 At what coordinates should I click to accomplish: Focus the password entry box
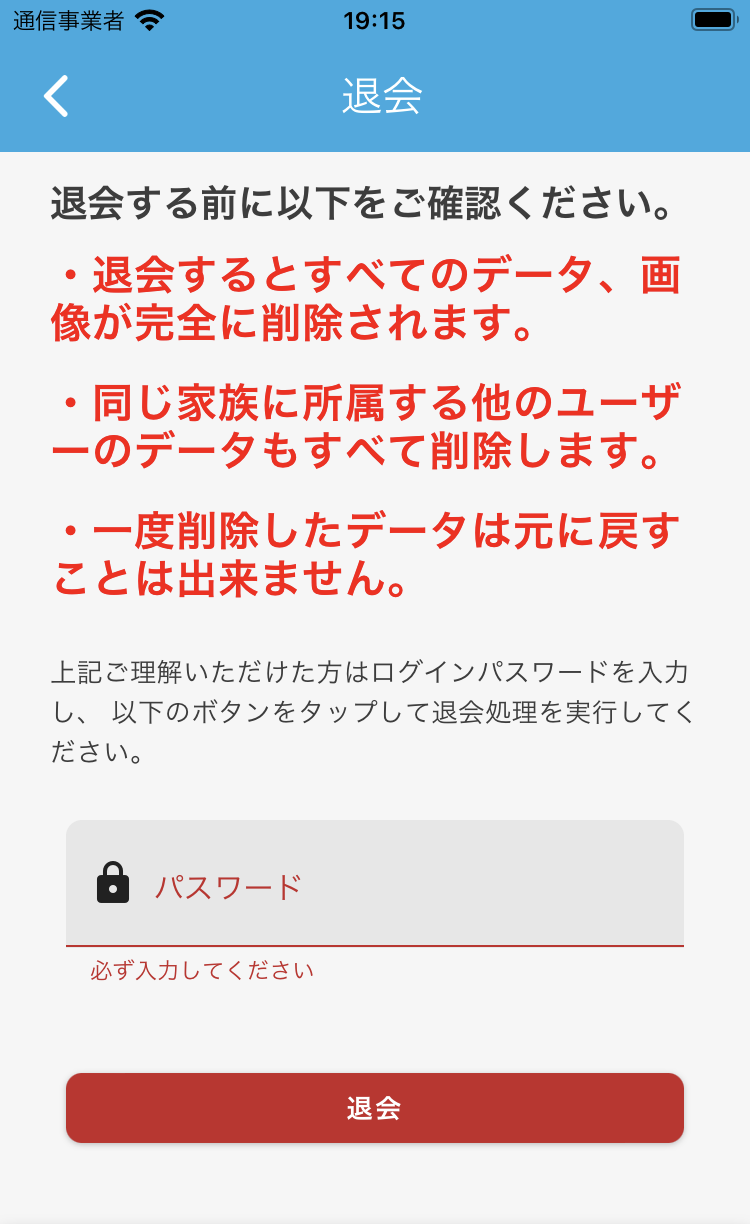(375, 884)
